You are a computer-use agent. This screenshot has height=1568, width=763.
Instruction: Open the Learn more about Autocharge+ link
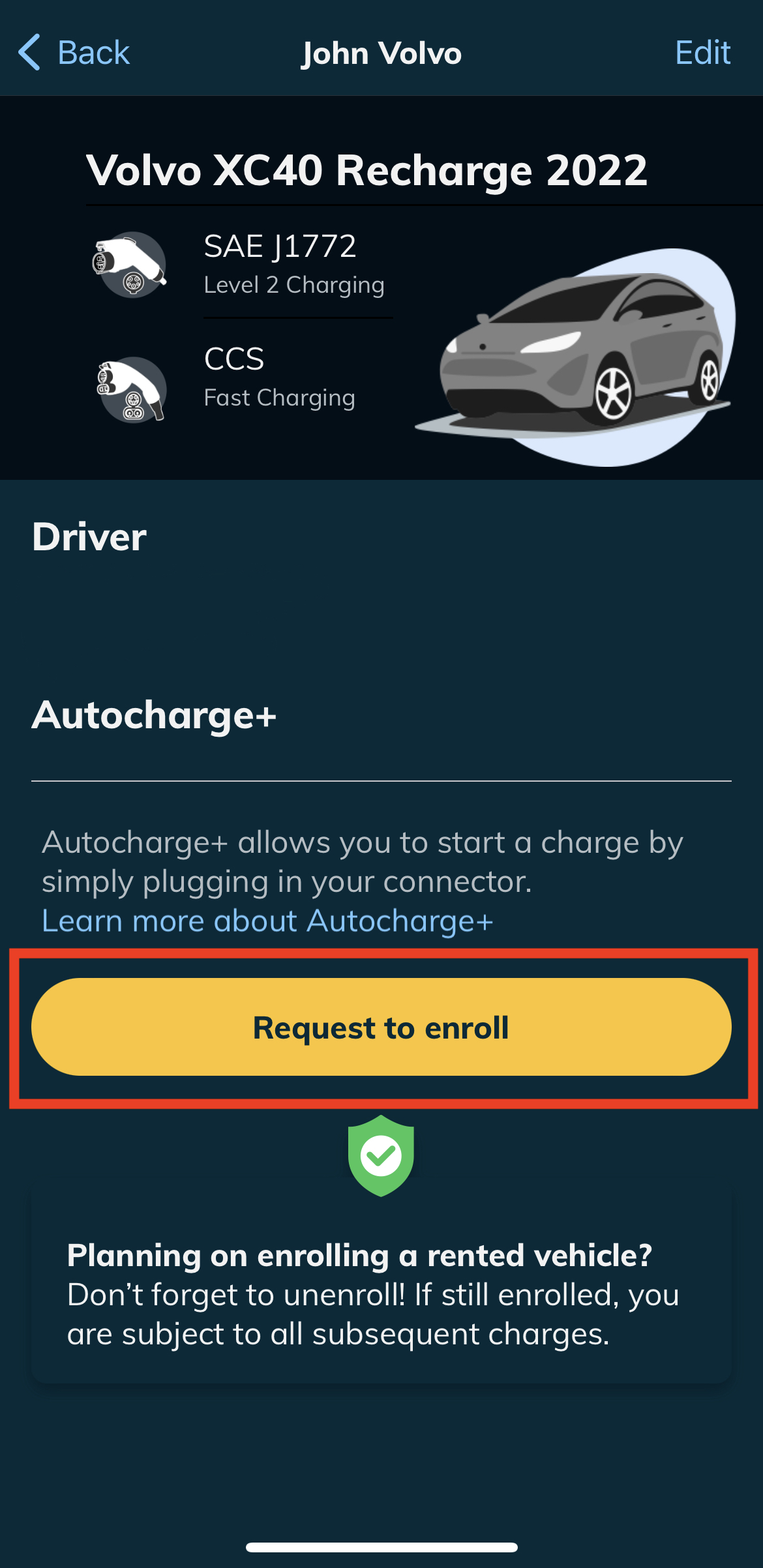pos(267,921)
